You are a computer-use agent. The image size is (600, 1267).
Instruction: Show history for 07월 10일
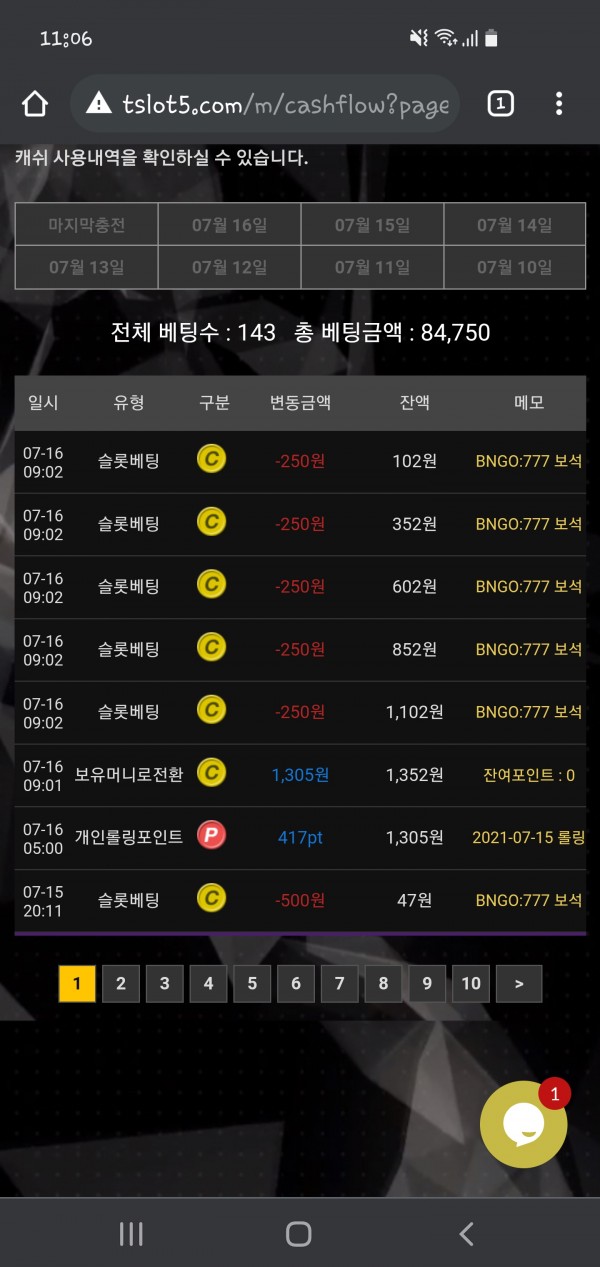[514, 267]
